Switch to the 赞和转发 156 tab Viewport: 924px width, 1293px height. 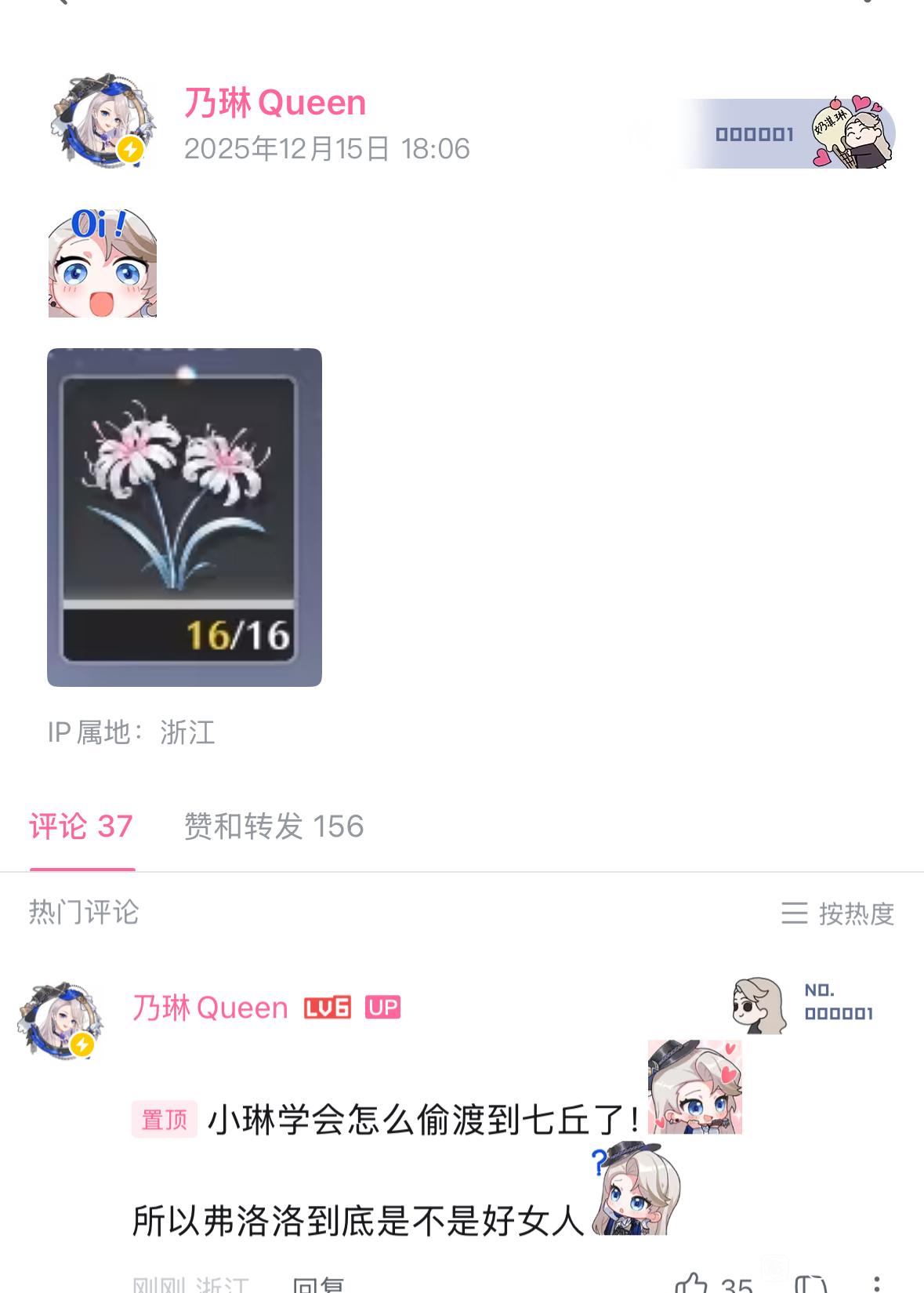[x=274, y=826]
